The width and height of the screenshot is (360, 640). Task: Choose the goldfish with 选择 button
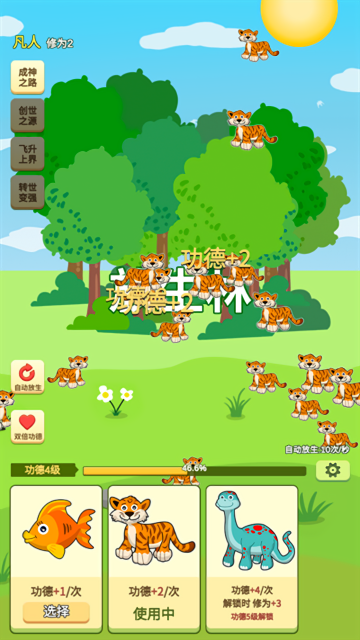56,612
